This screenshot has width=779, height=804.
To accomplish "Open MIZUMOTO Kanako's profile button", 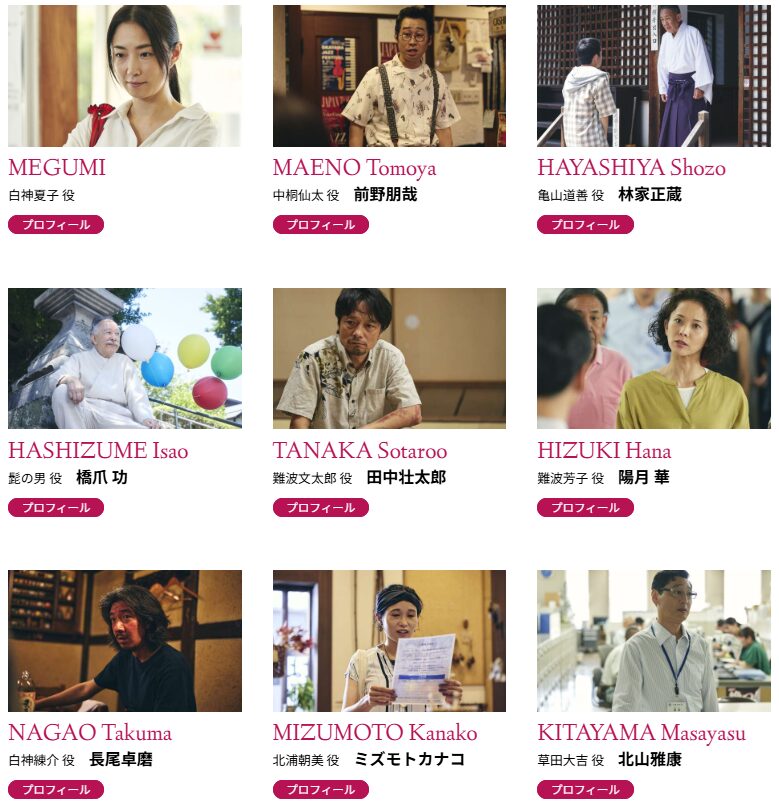I will [320, 790].
